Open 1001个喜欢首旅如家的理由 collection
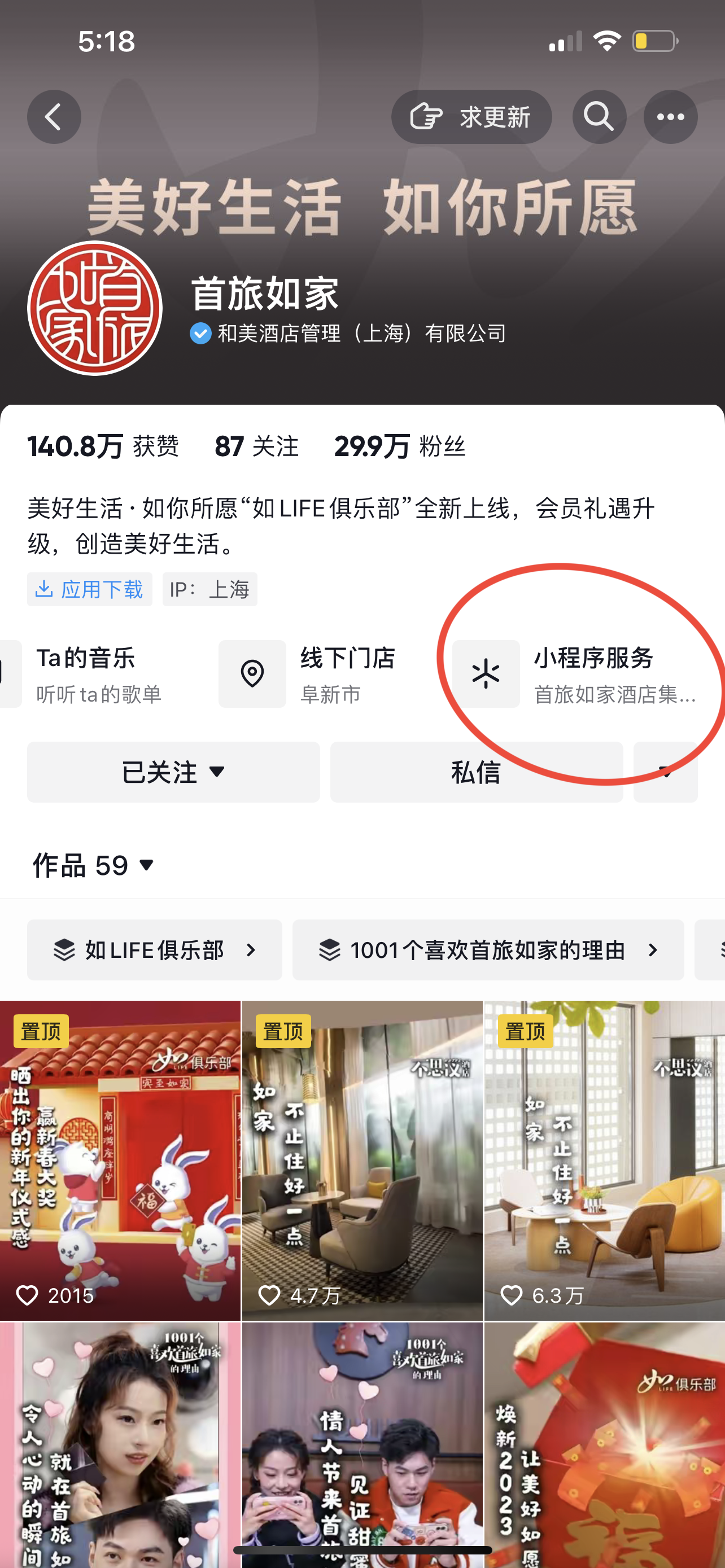Viewport: 725px width, 1568px height. [488, 949]
